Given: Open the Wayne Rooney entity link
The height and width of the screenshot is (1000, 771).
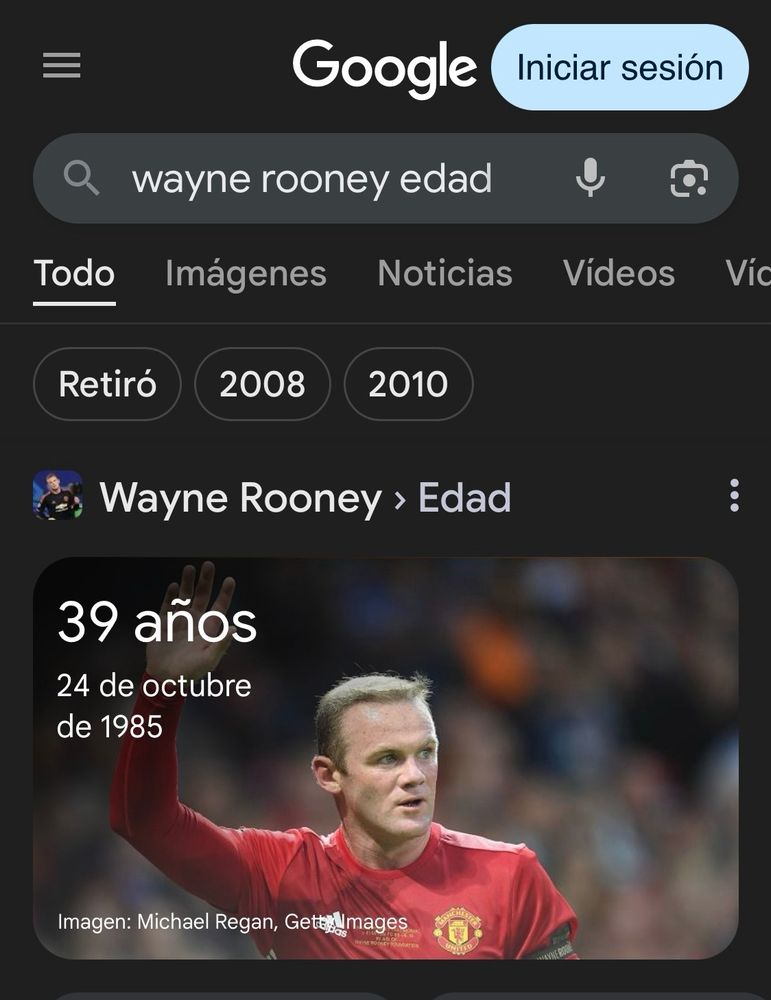Looking at the screenshot, I should (240, 498).
